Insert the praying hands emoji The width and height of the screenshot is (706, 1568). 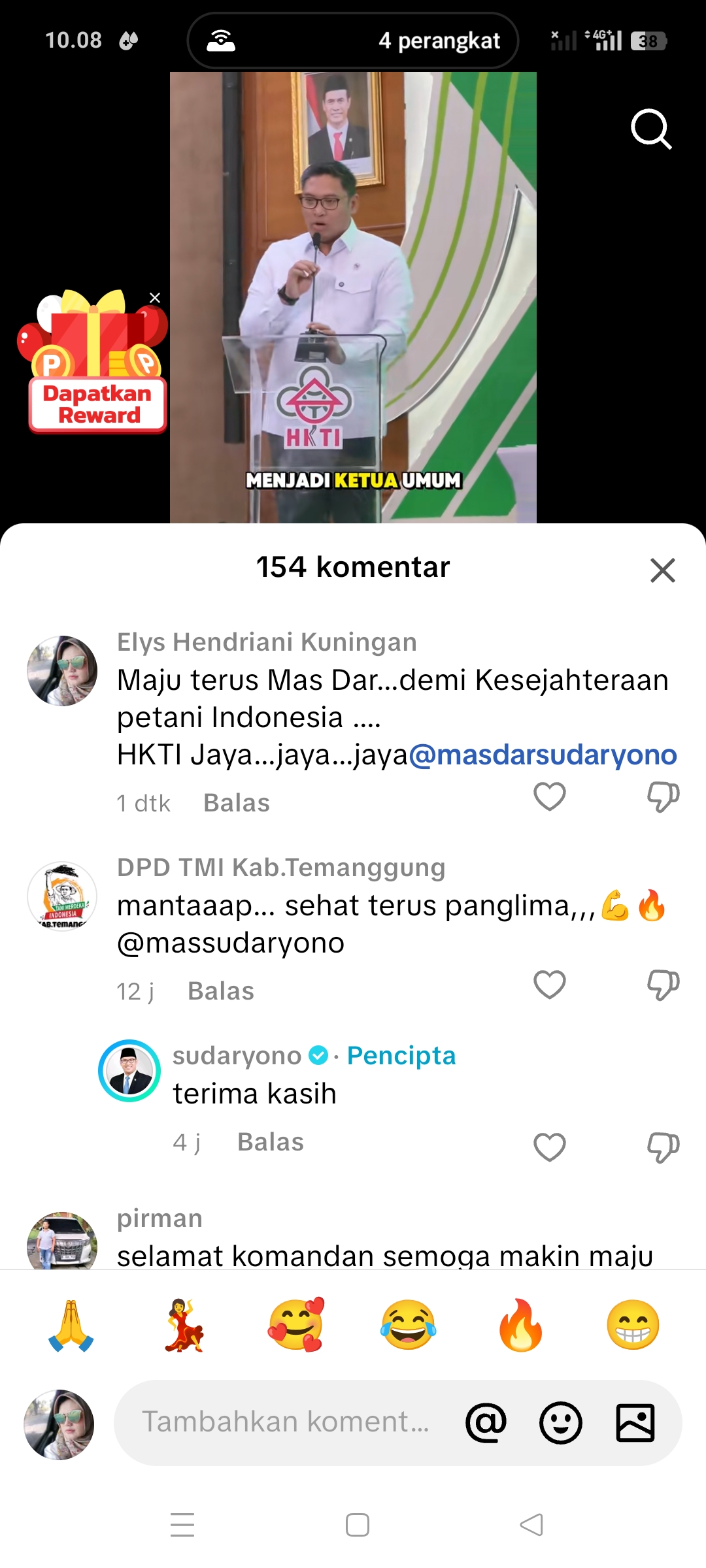tap(71, 1325)
